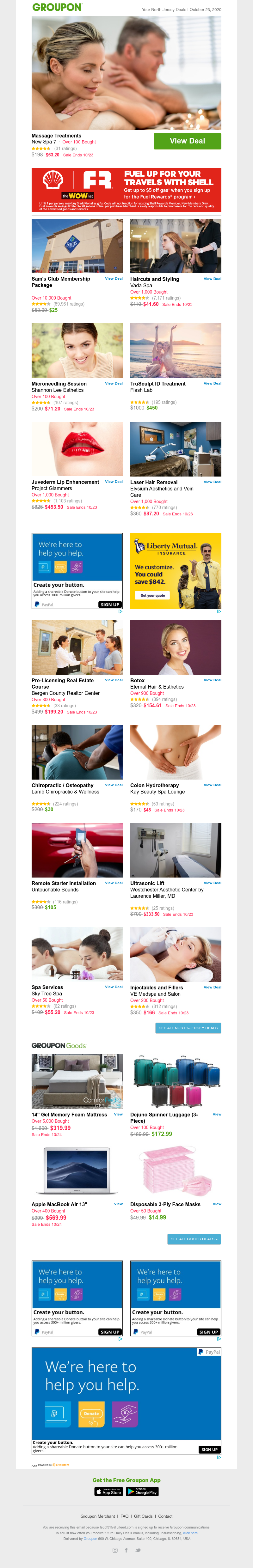View Deal for Pre-Licensing Real Estate Course
The height and width of the screenshot is (1568, 253).
coord(114,680)
